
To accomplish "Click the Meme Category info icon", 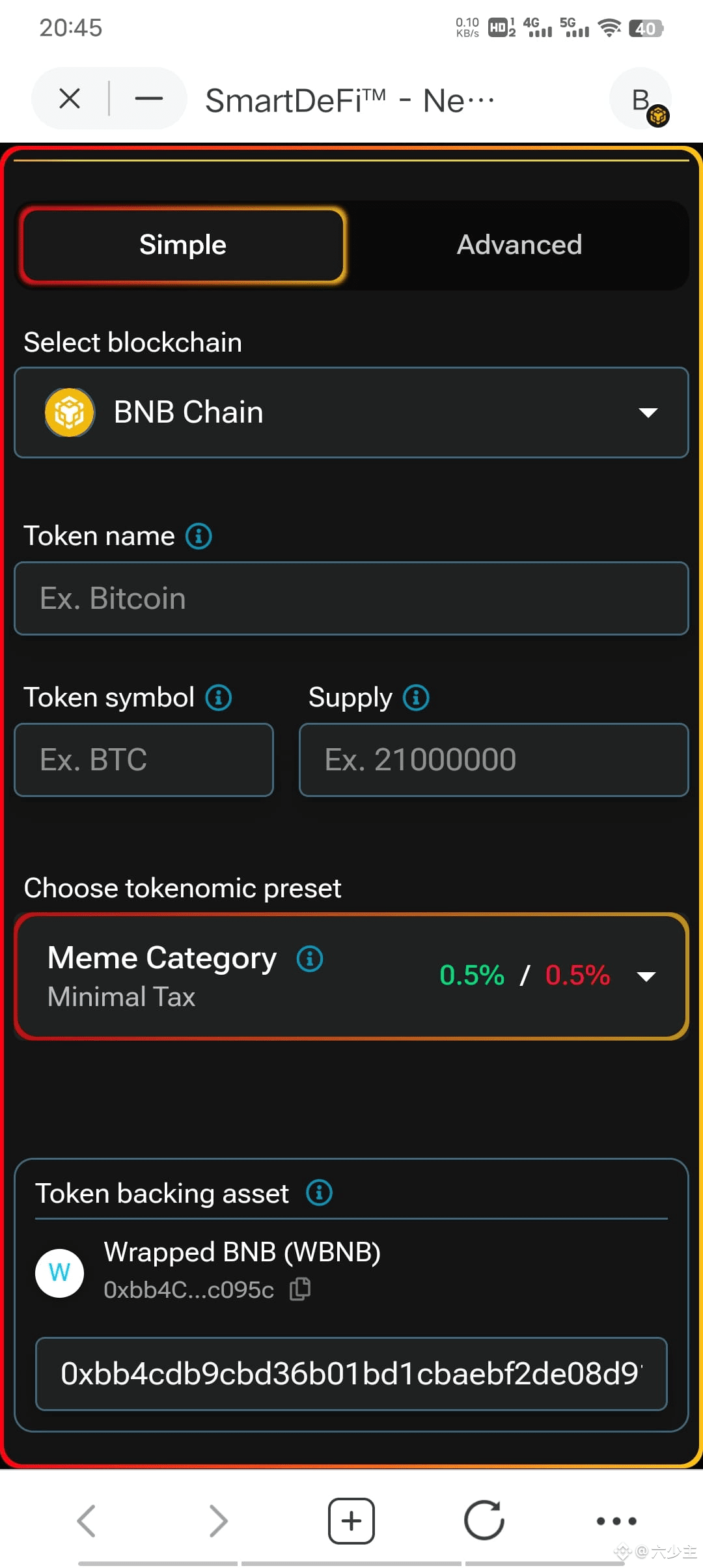I will tap(309, 958).
